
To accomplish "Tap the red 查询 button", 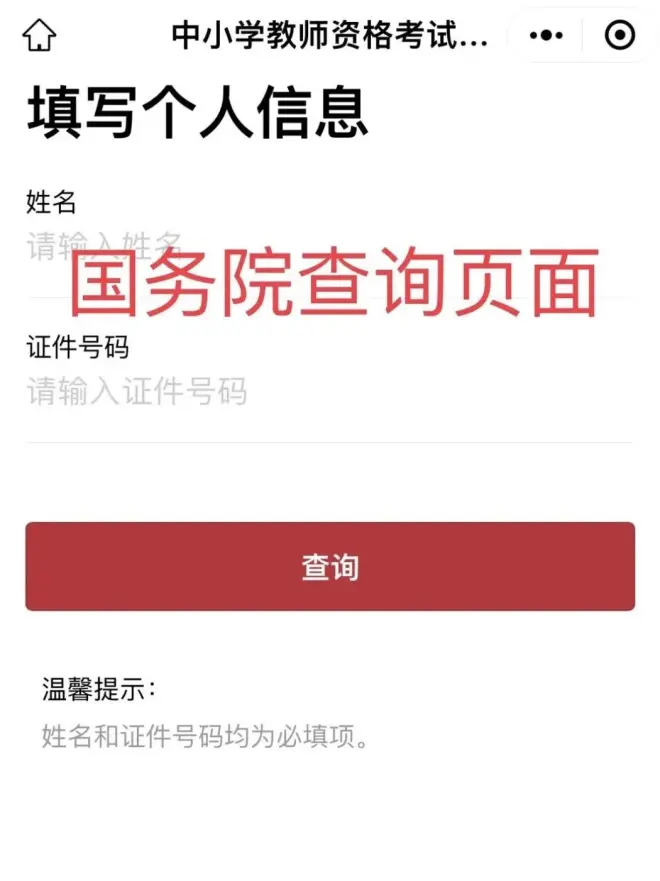I will 330,566.
